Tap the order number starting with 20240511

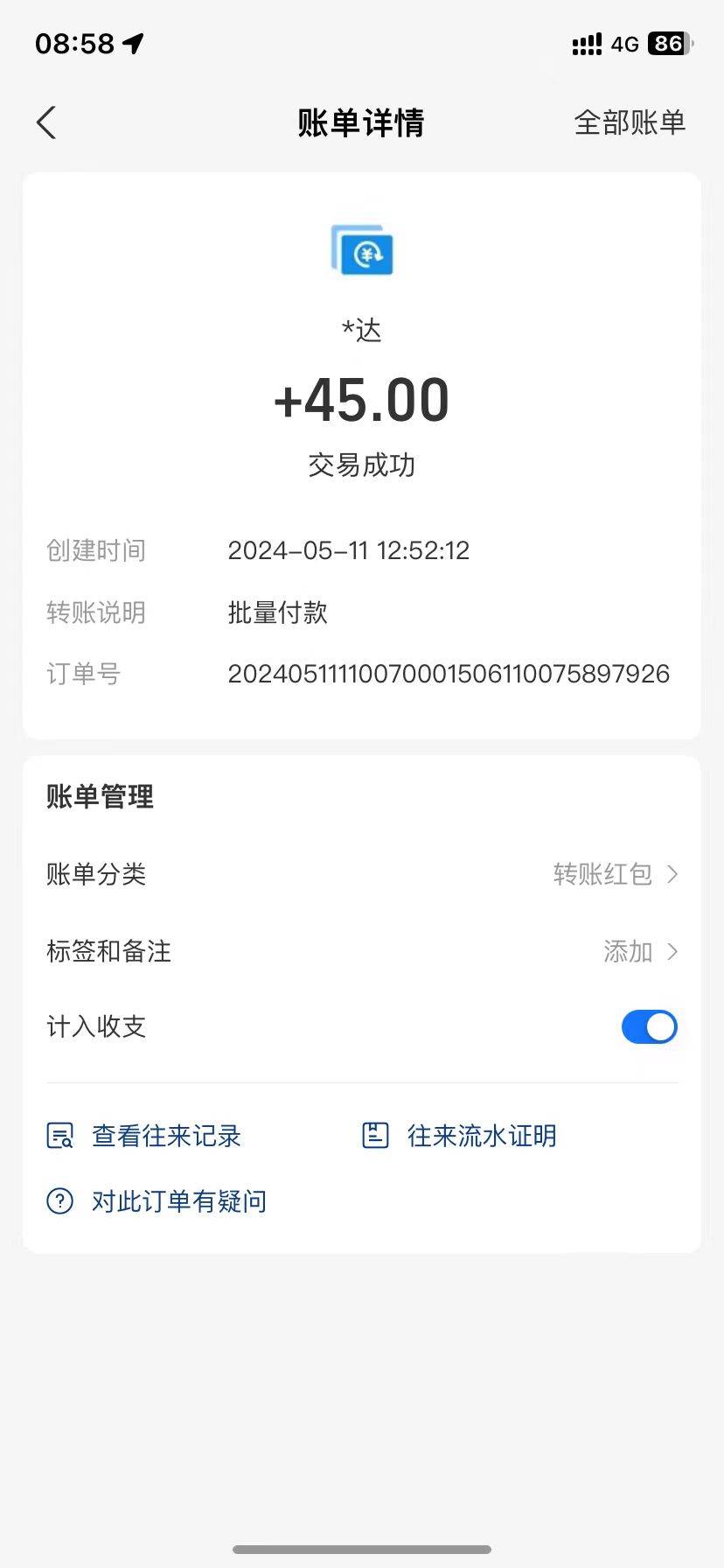coord(448,674)
